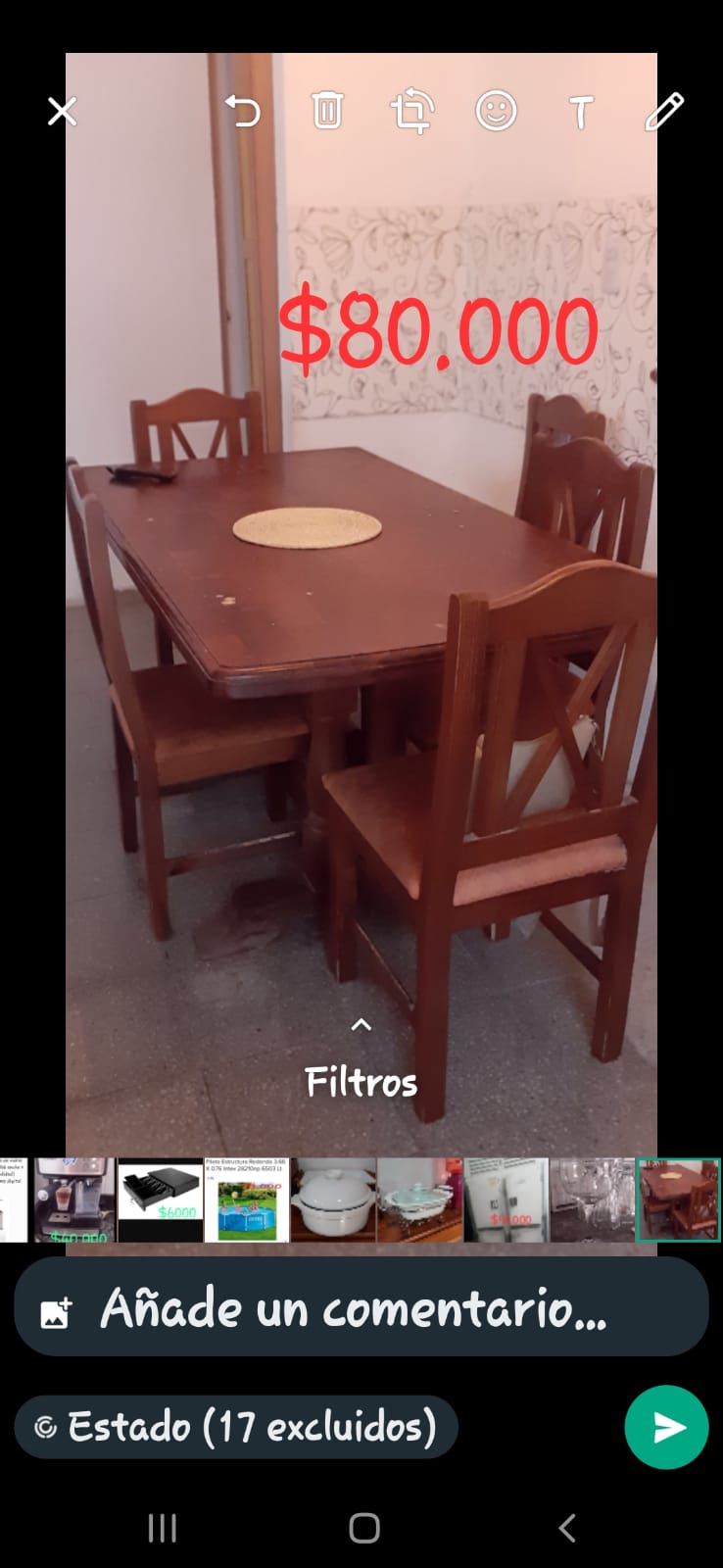Select the dining table thumbnail

pyautogui.click(x=678, y=1200)
